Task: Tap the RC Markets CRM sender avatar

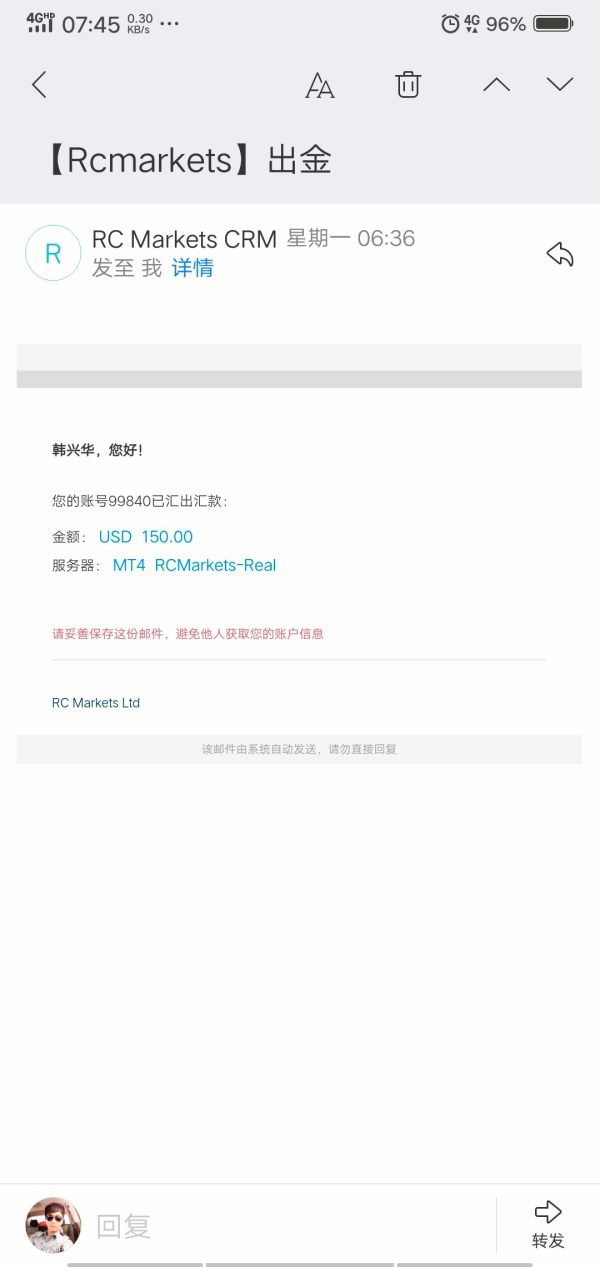Action: coord(53,253)
